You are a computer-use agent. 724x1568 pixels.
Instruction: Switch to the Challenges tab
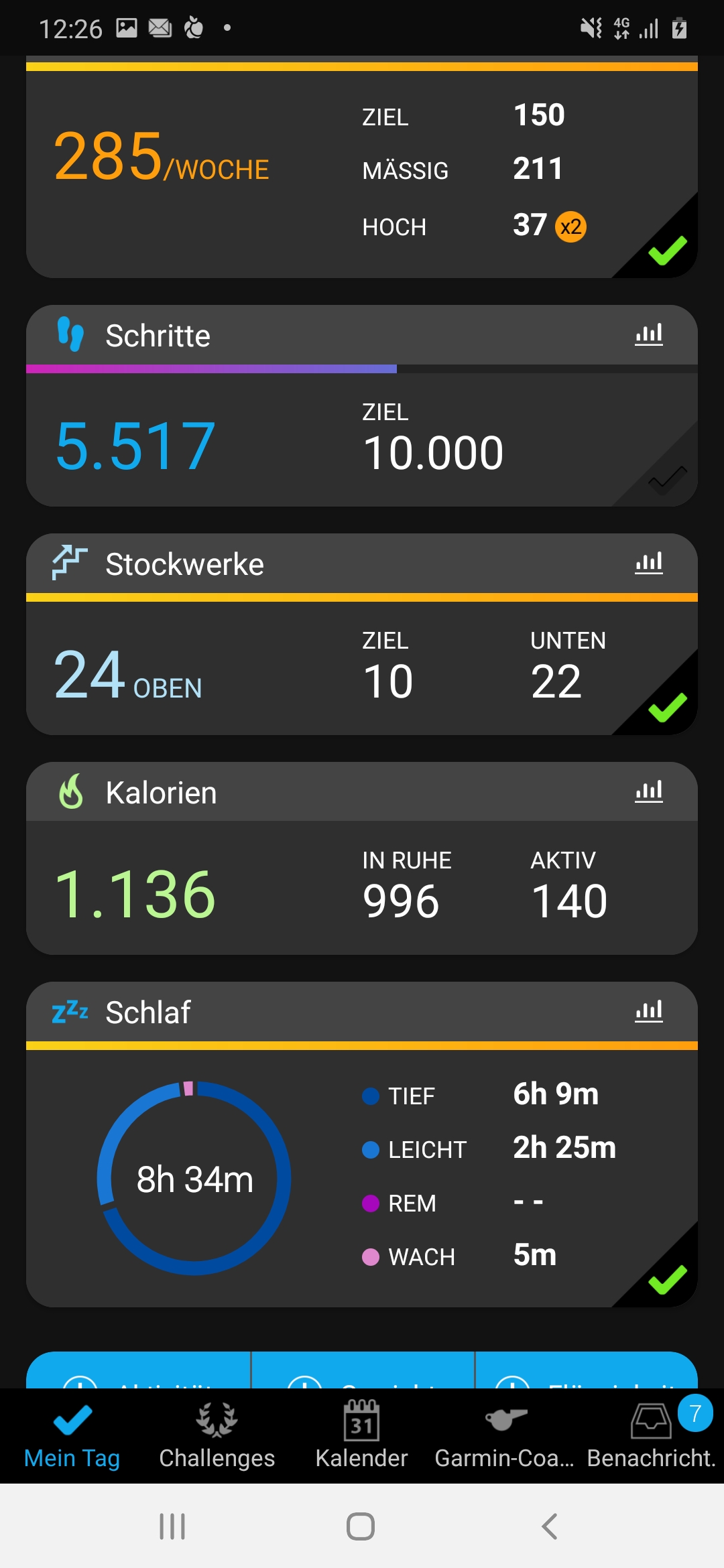click(x=217, y=1435)
